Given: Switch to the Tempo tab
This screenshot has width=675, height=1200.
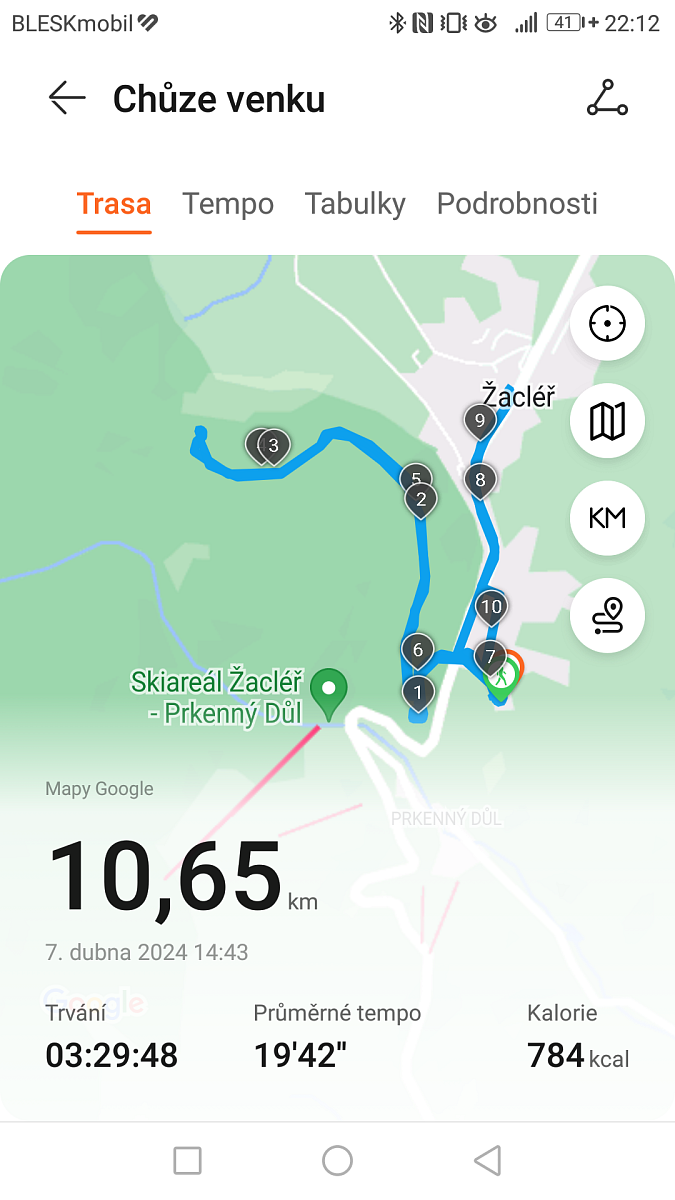Looking at the screenshot, I should coord(228,204).
